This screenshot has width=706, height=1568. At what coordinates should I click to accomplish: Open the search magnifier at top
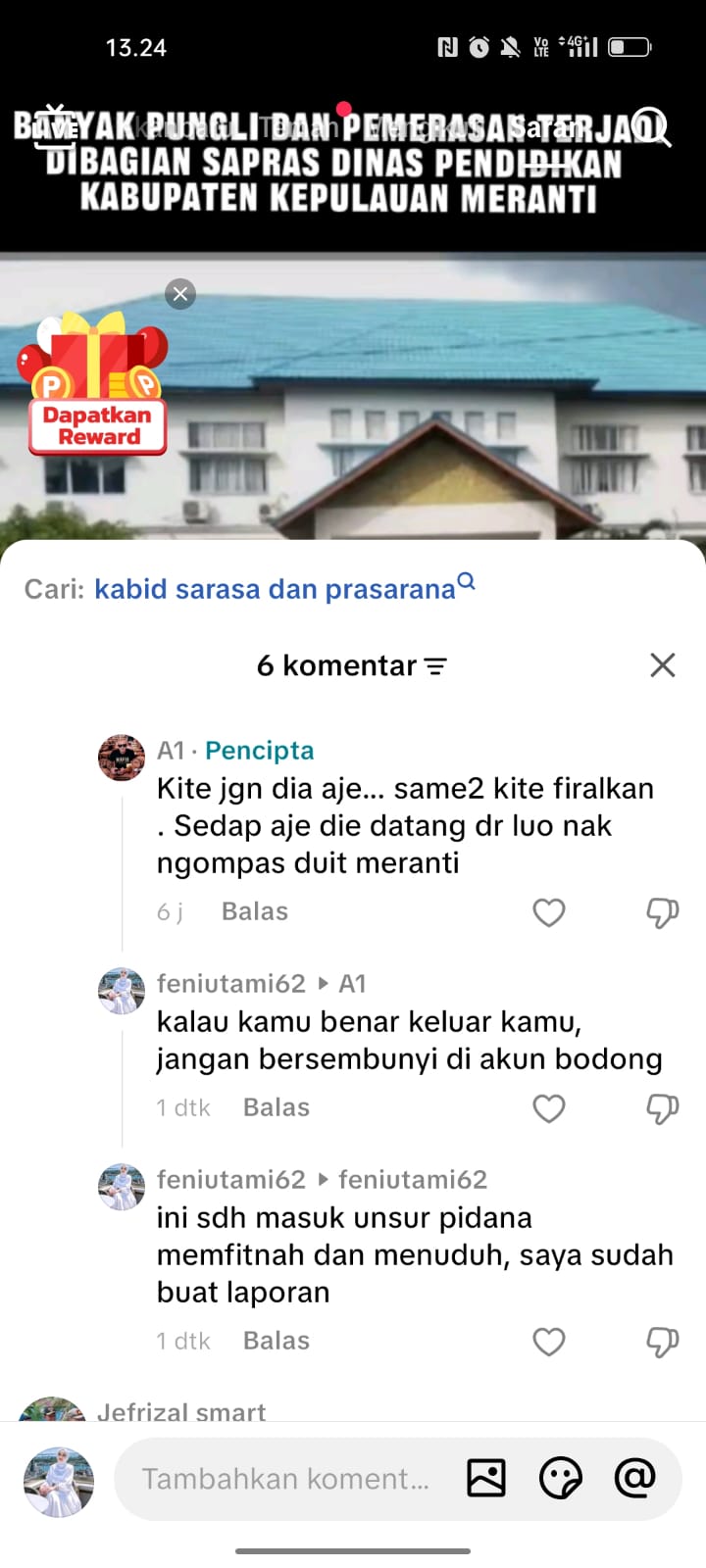[651, 126]
